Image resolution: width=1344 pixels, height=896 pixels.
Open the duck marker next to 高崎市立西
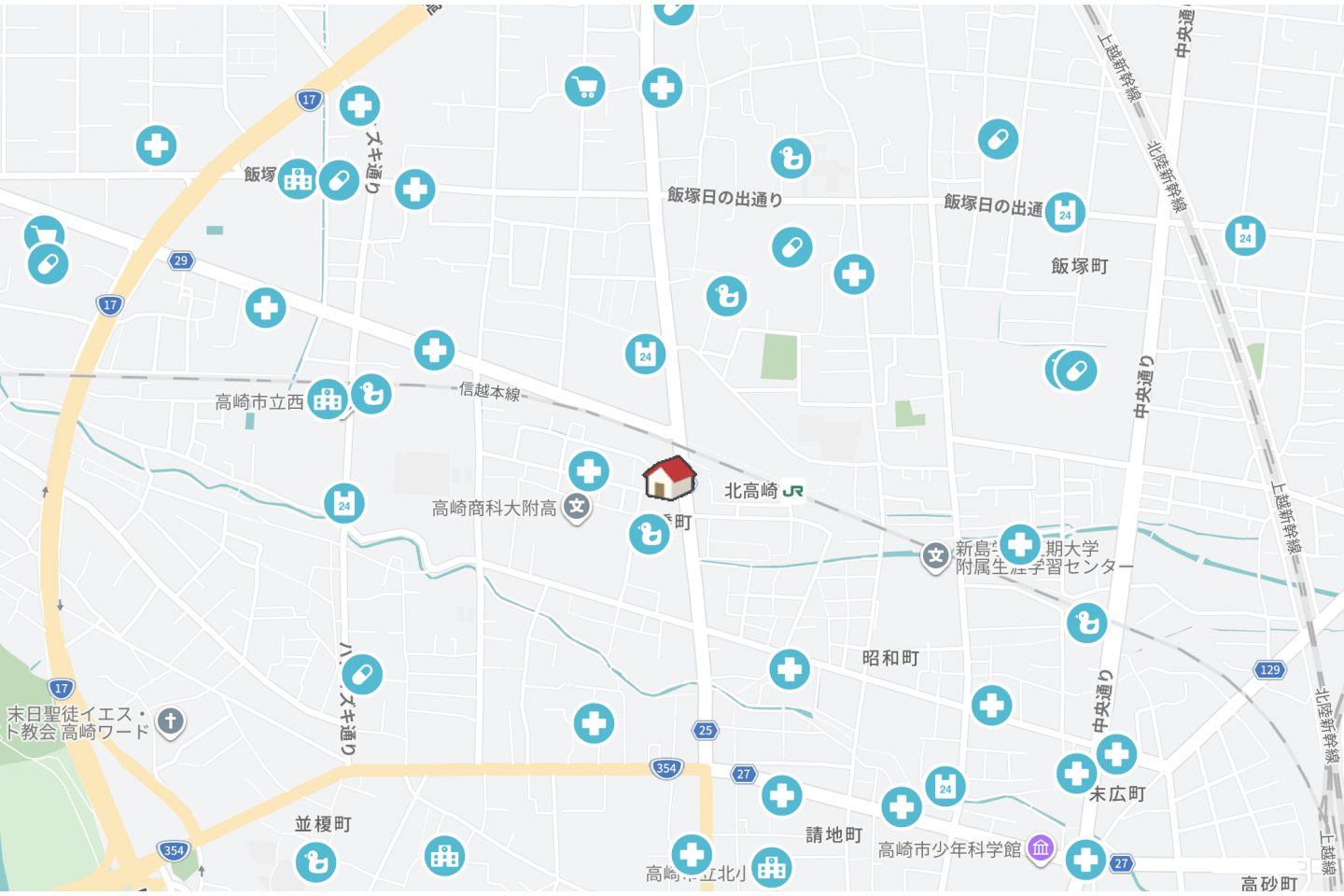pos(371,393)
